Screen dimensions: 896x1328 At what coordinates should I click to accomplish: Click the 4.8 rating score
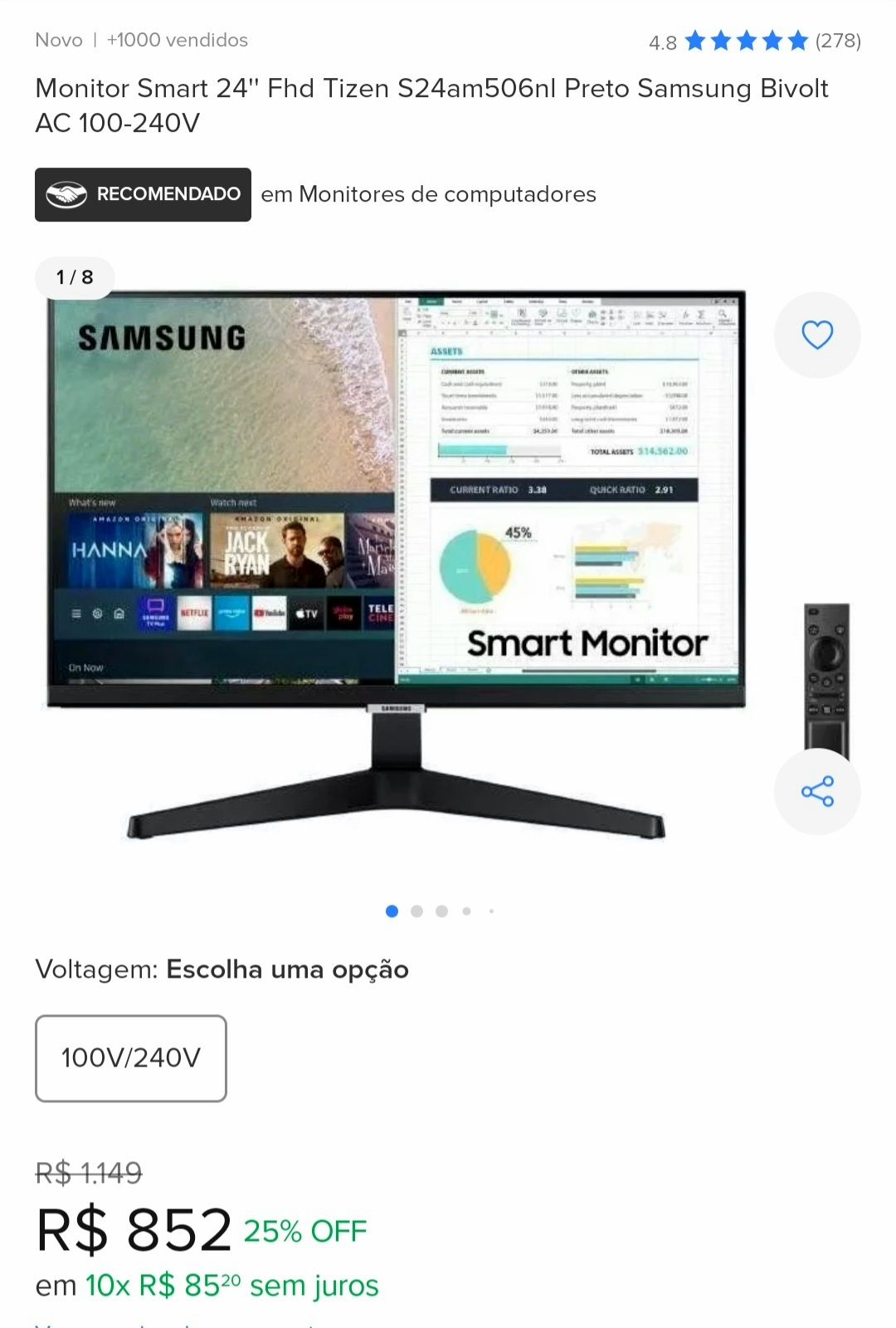pyautogui.click(x=662, y=40)
